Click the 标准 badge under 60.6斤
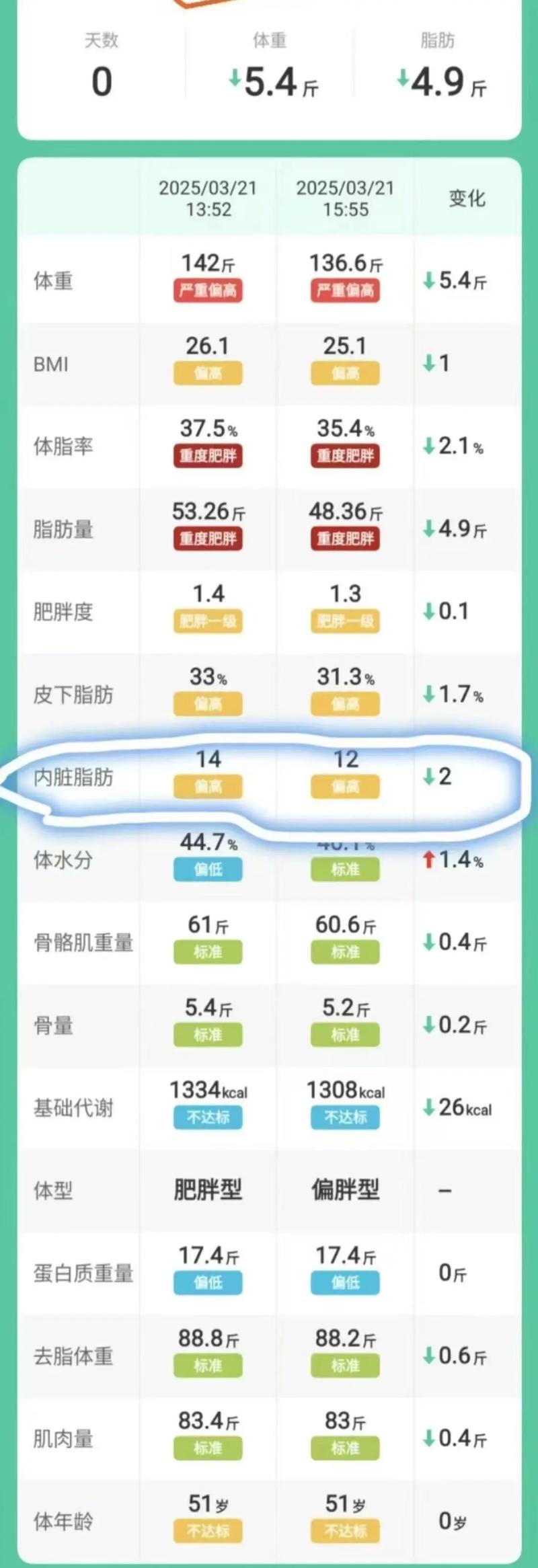Screen dimensions: 538x1568 click(345, 951)
